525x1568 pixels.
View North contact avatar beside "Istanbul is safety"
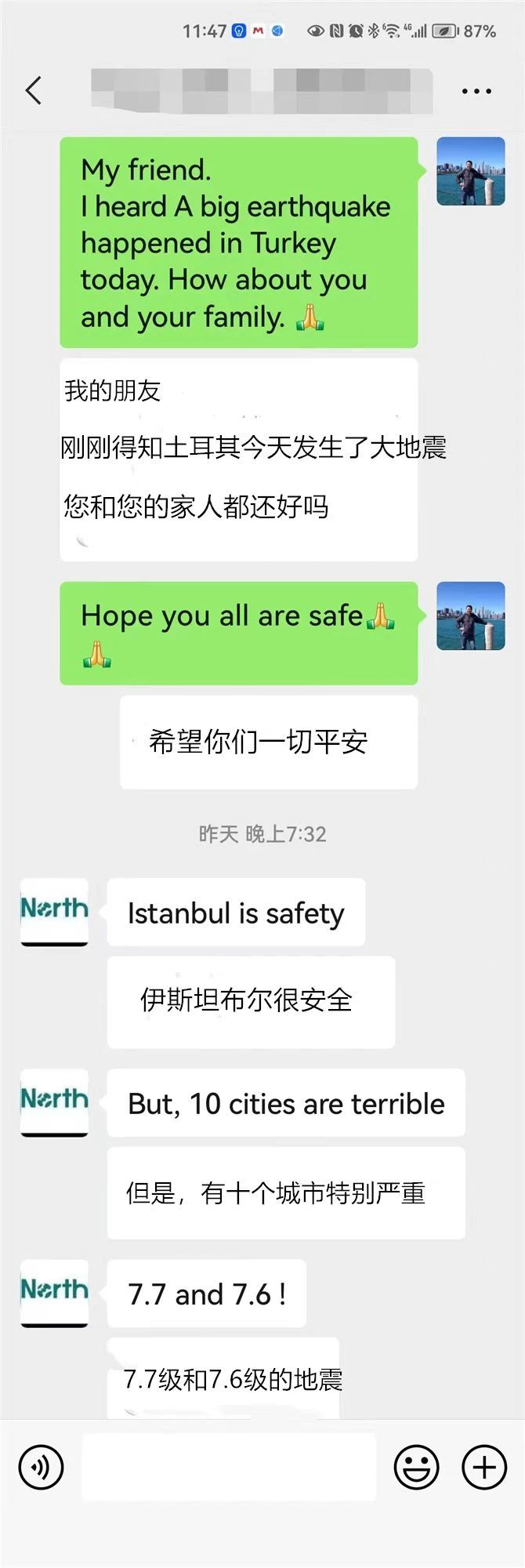pyautogui.click(x=54, y=912)
